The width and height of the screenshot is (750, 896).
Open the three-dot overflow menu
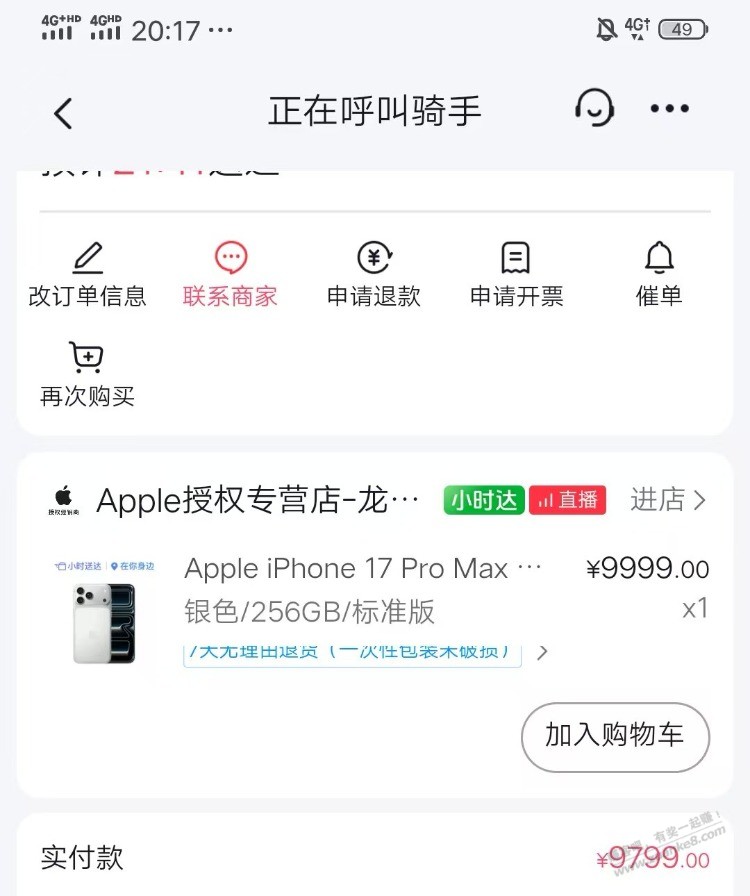(x=670, y=109)
